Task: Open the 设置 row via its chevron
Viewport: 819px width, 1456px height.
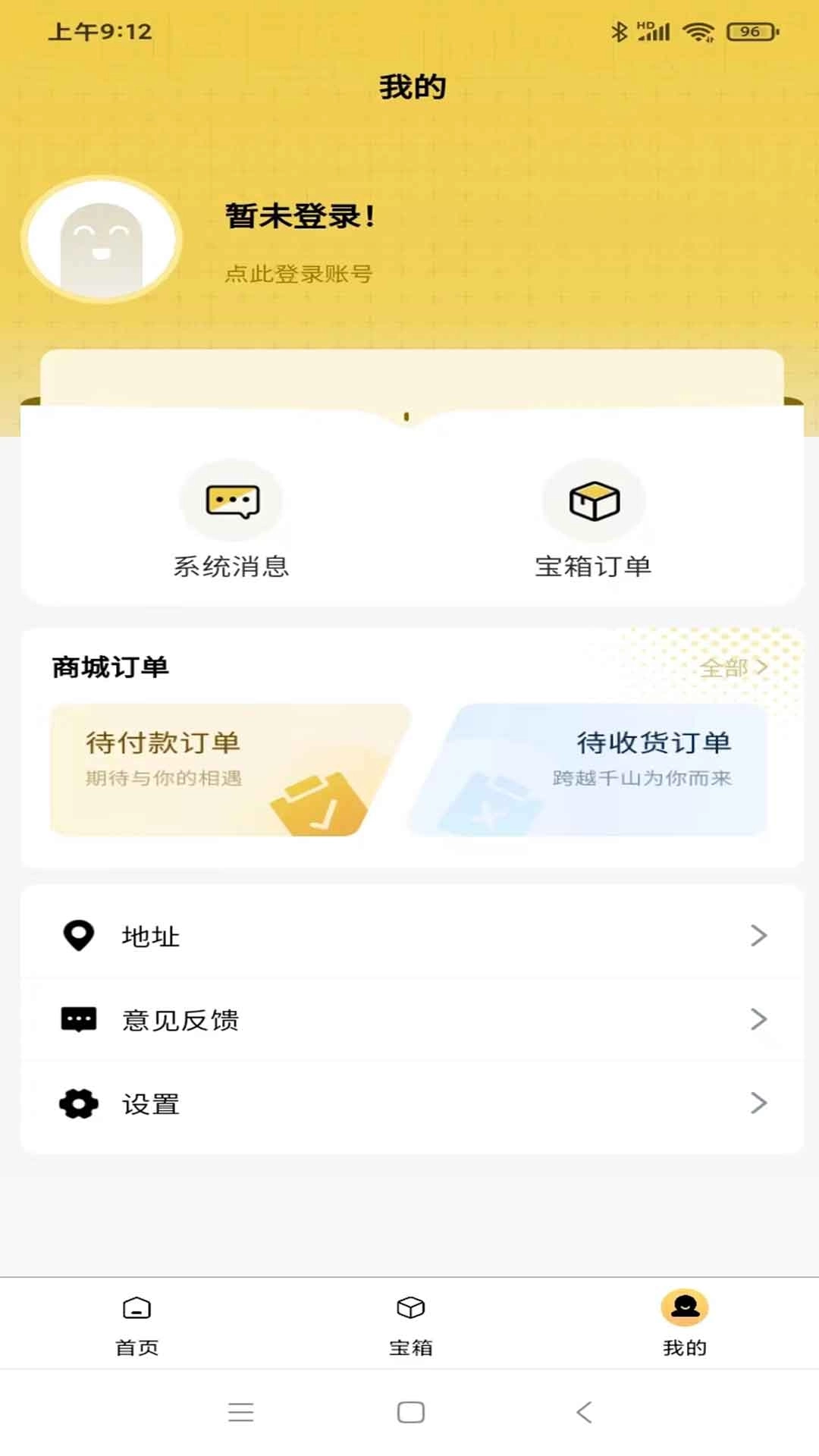Action: coord(758,1103)
